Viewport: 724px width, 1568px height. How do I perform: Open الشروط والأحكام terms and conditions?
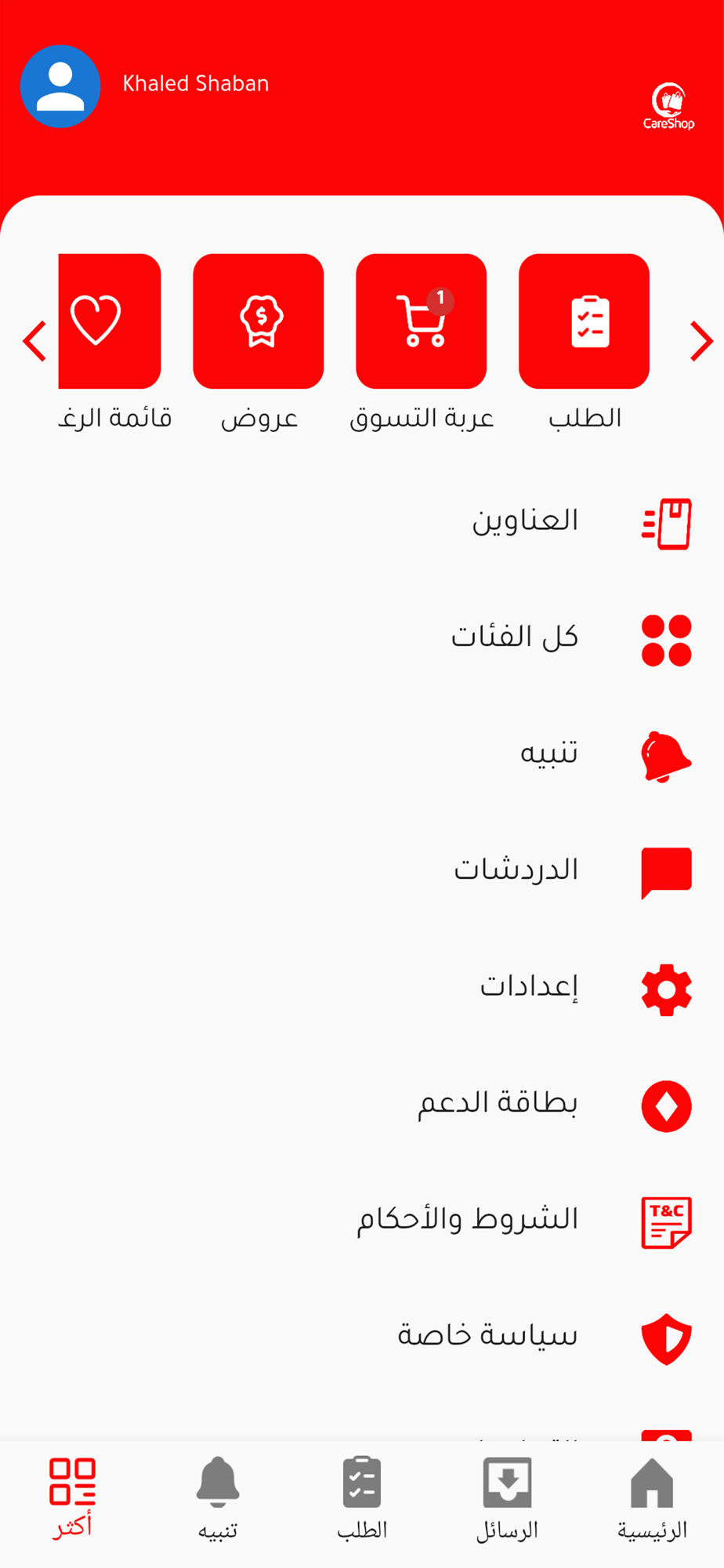(362, 1221)
